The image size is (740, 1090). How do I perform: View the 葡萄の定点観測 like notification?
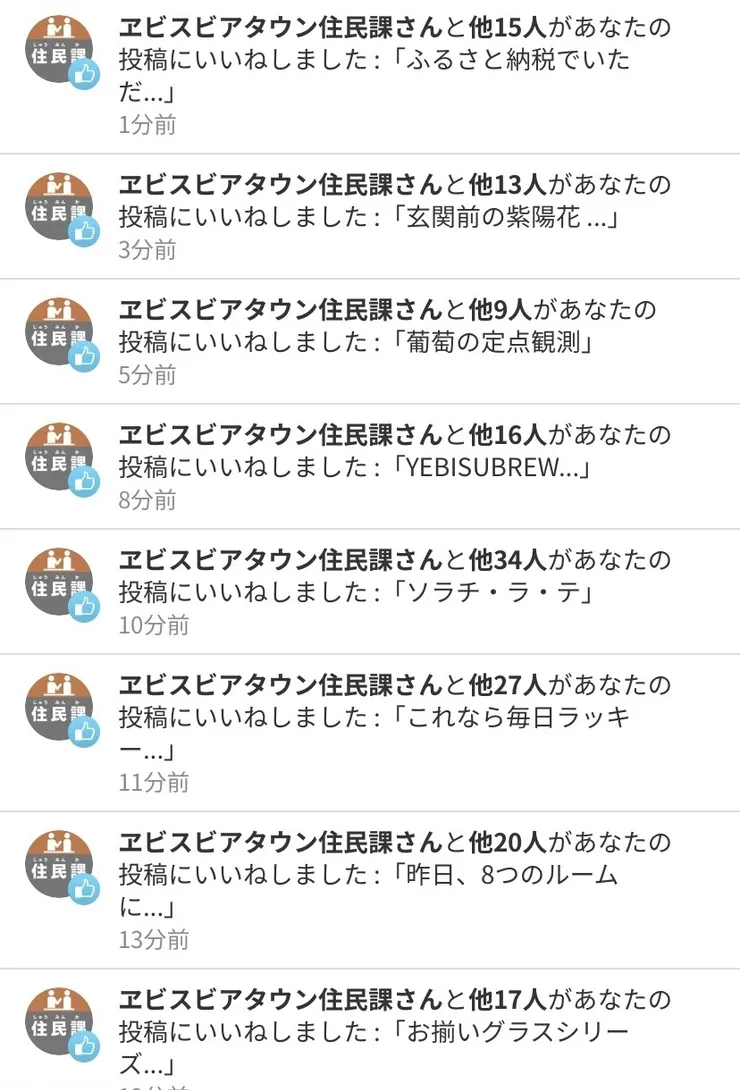tap(394, 327)
